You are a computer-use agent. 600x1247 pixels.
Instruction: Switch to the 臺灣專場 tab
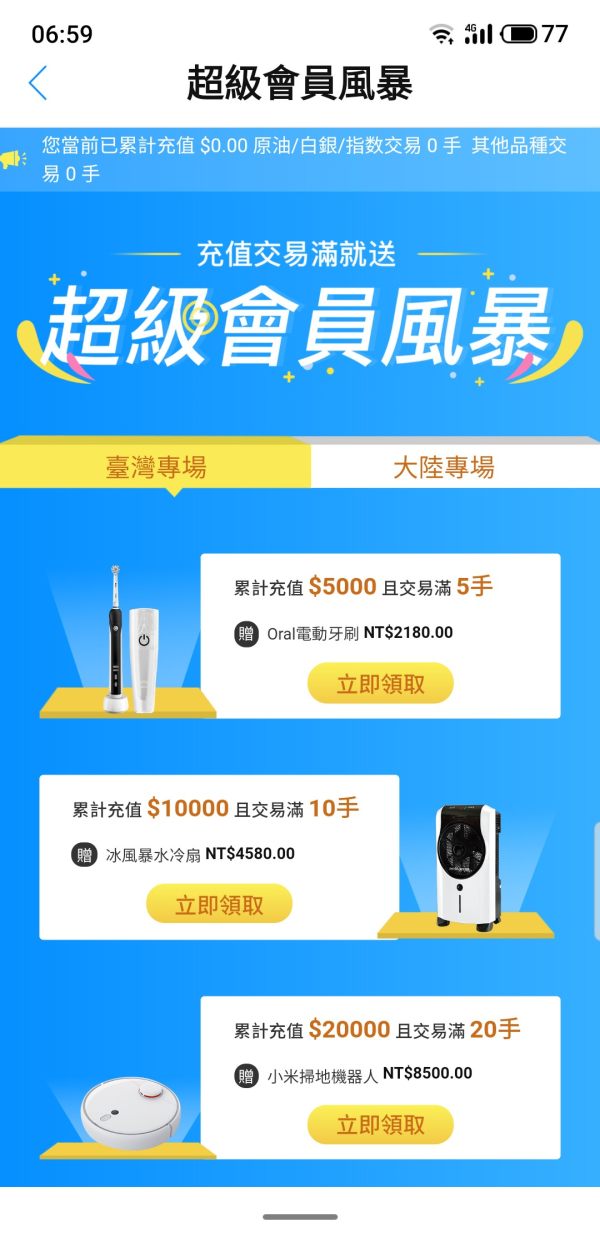click(x=156, y=466)
